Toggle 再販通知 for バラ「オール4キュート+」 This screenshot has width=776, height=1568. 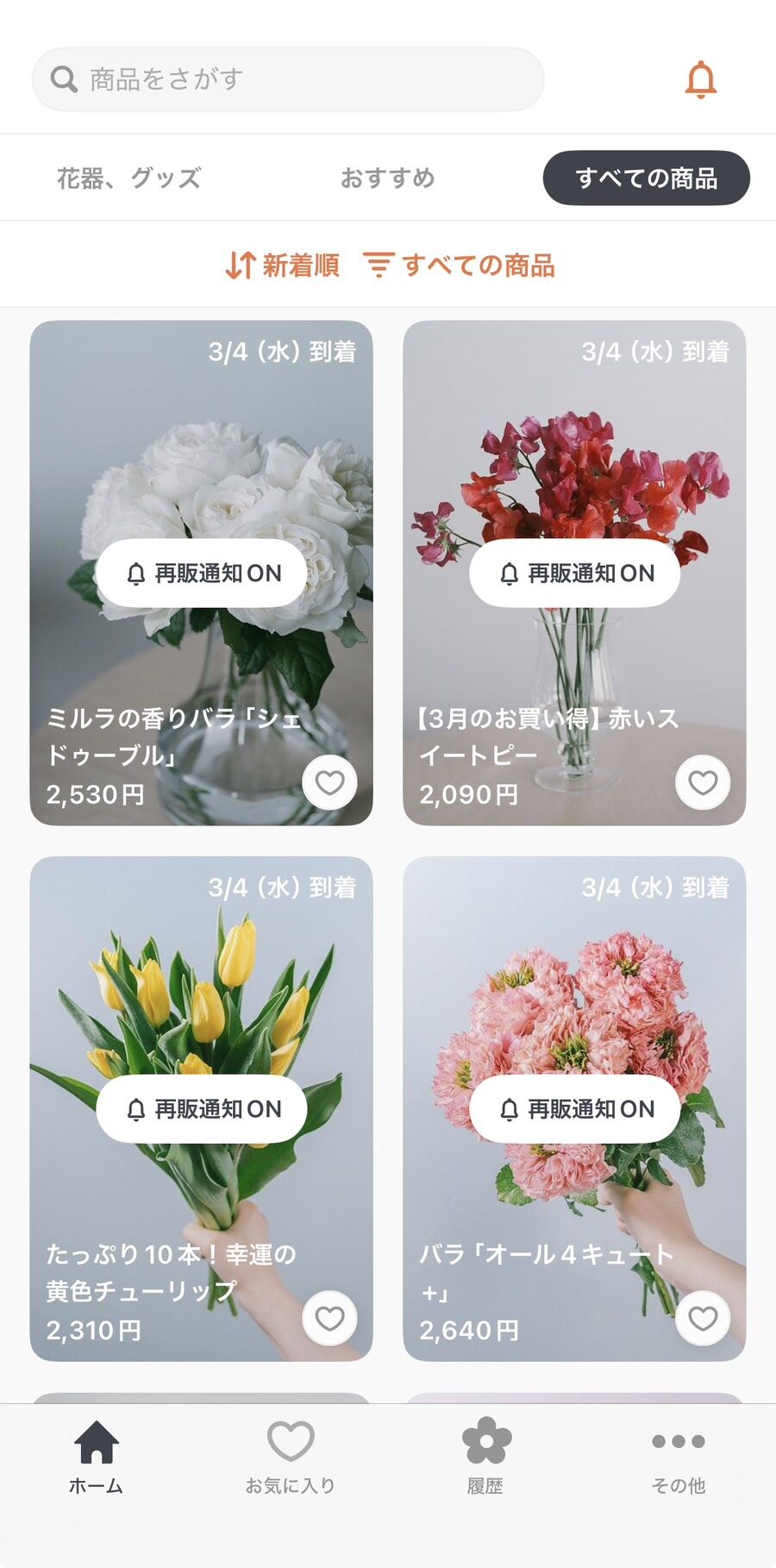pos(574,1109)
